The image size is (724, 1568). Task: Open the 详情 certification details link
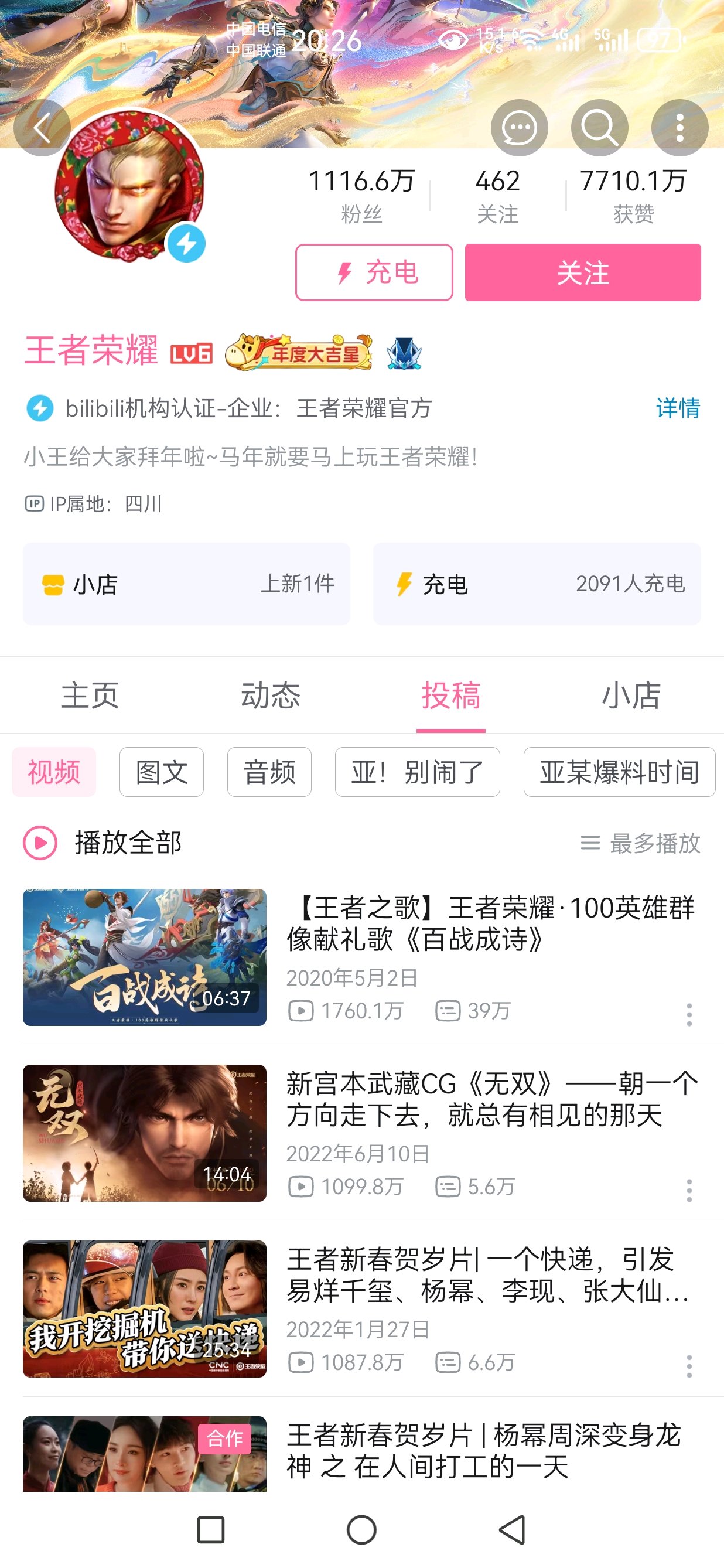[x=678, y=408]
